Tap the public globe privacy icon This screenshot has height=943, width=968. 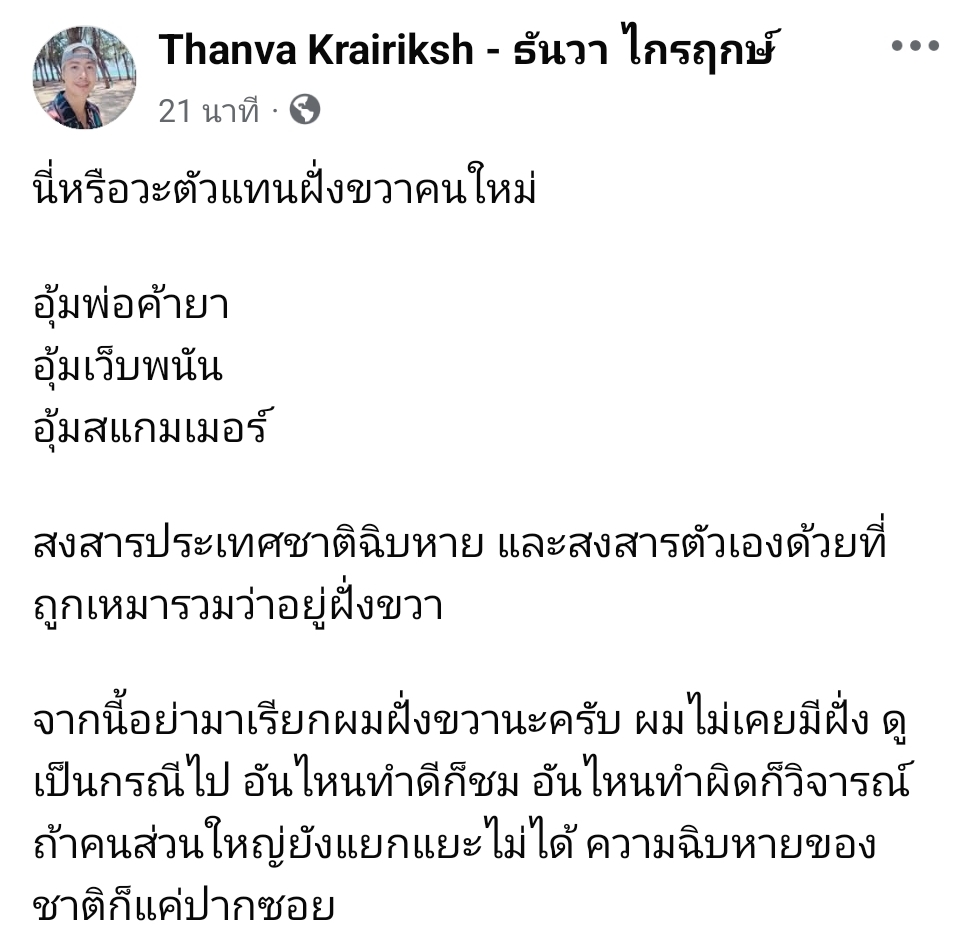[x=304, y=110]
